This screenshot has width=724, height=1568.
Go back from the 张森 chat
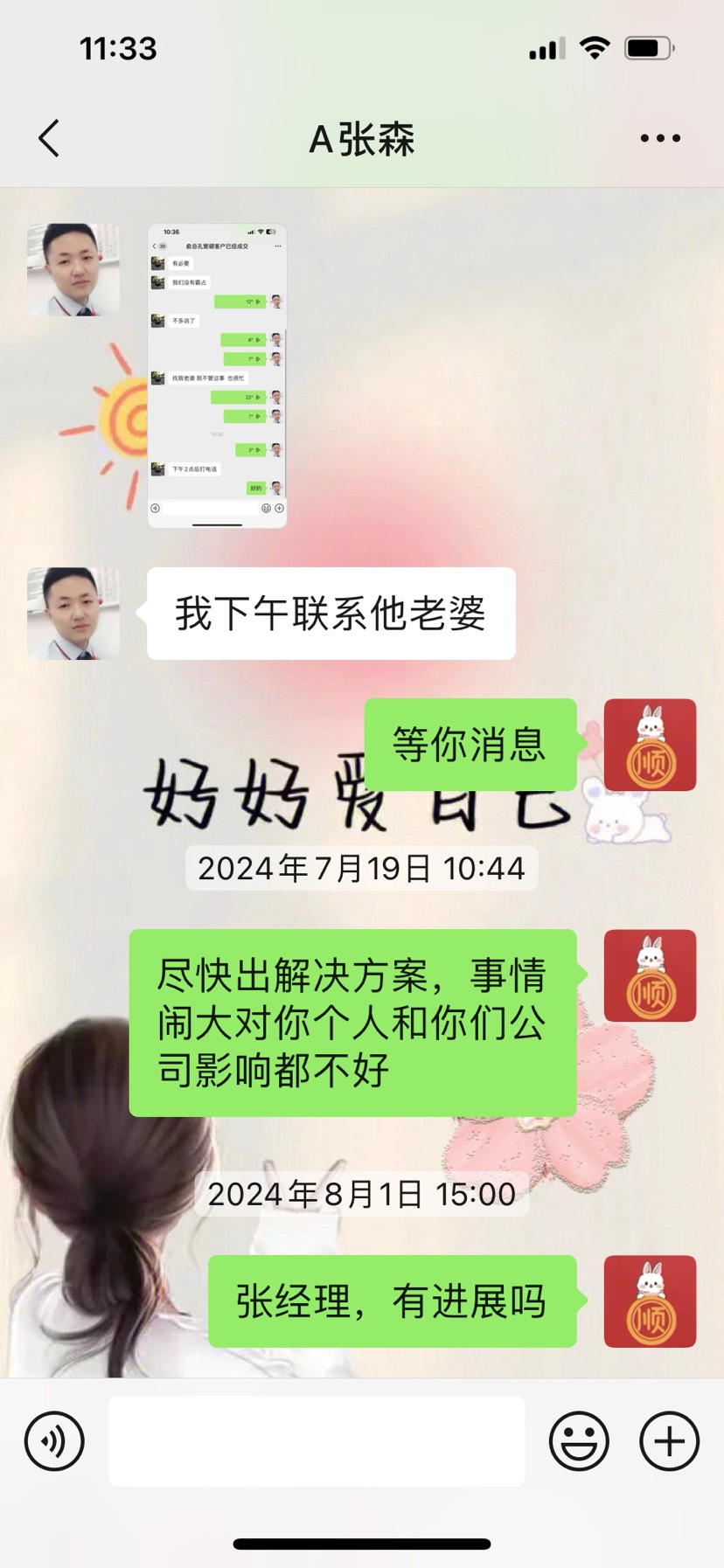pos(50,138)
